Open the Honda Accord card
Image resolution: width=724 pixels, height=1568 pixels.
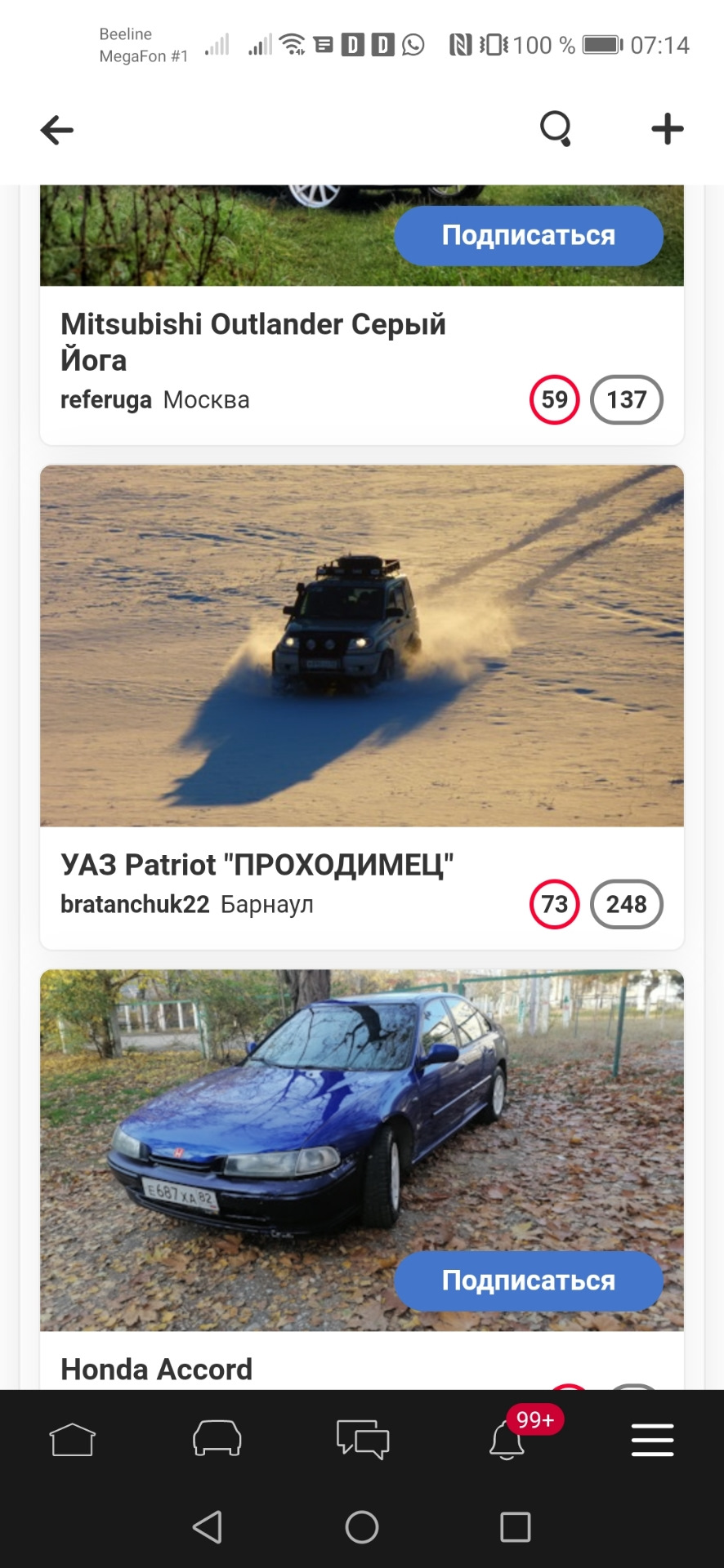coord(157,1369)
